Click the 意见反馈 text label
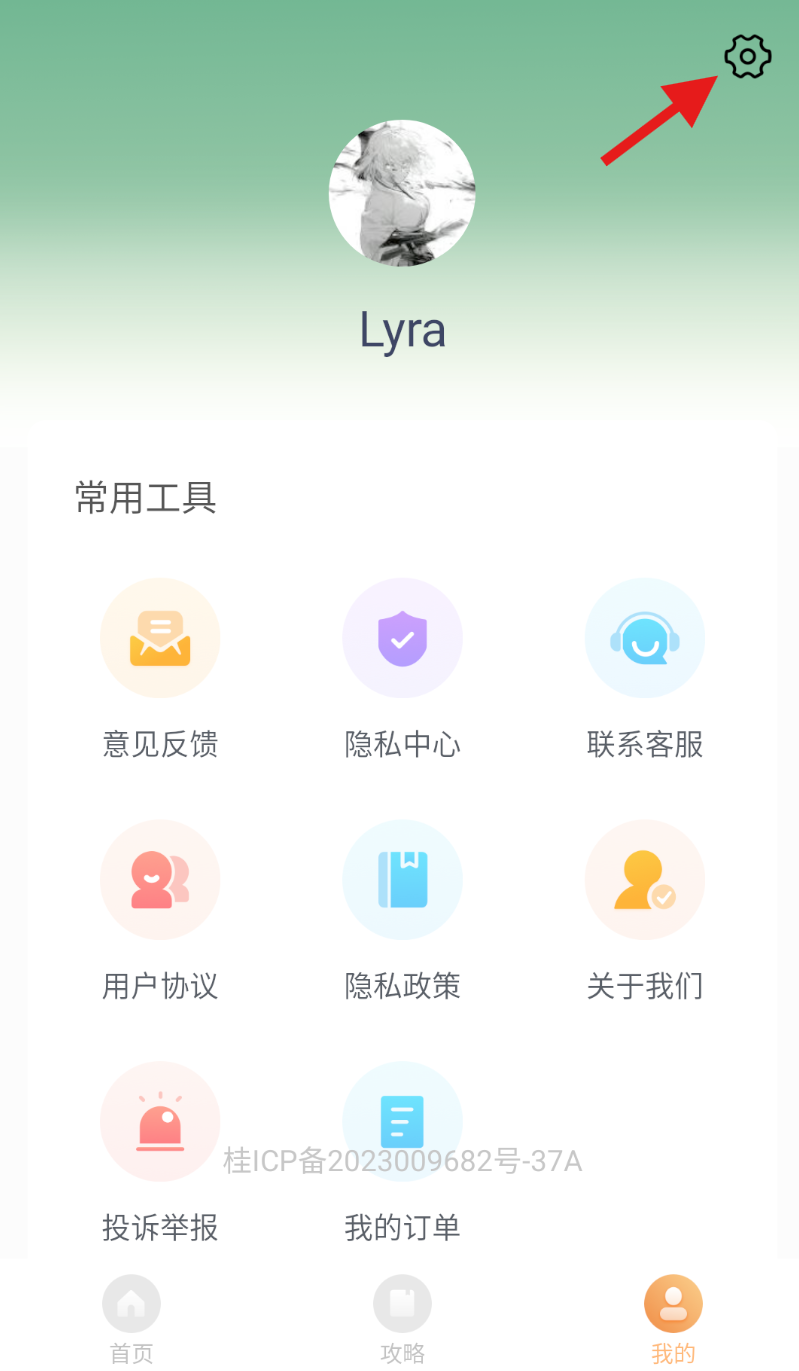This screenshot has width=799, height=1371. [x=160, y=743]
